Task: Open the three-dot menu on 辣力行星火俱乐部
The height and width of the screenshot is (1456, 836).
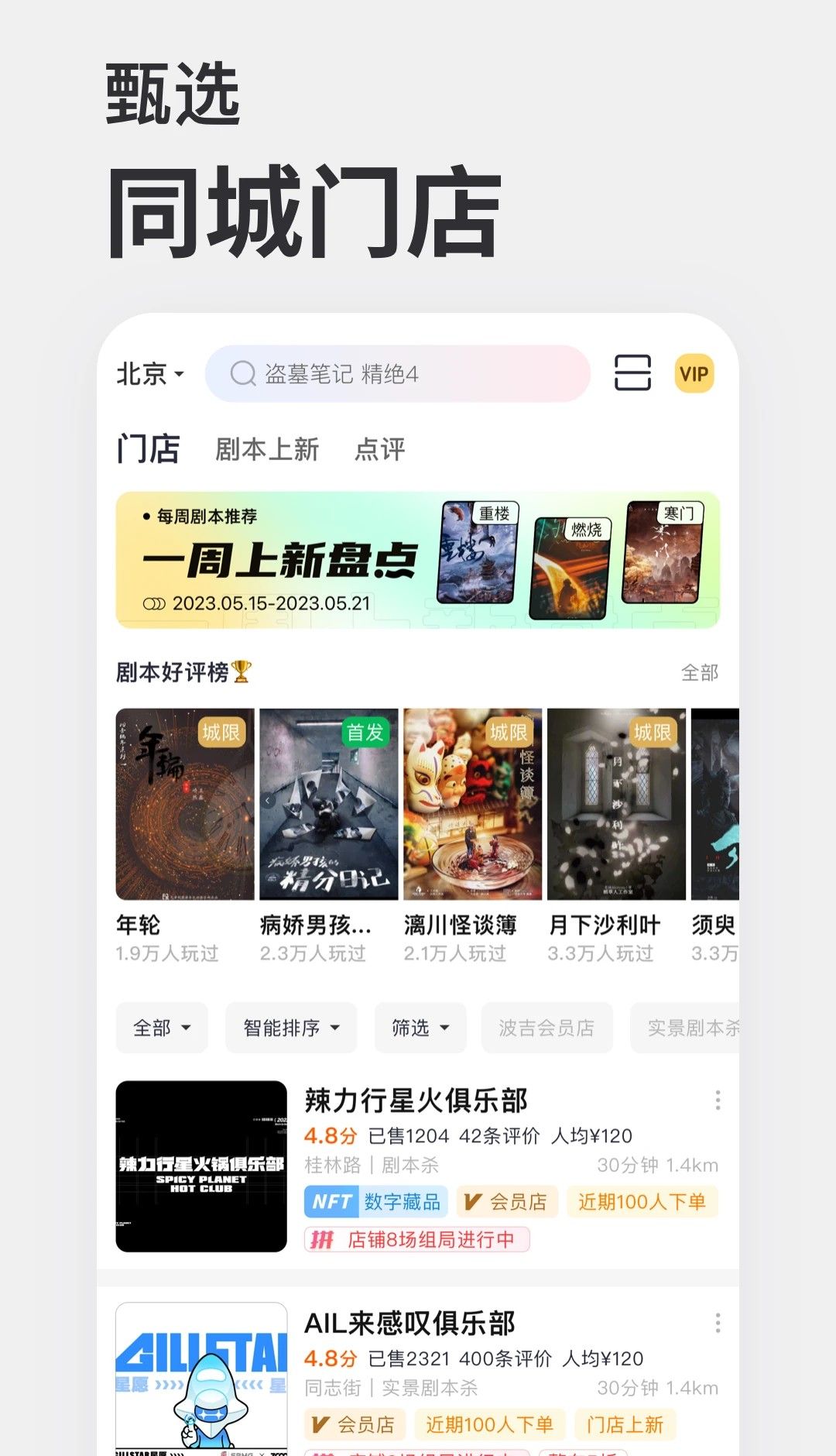Action: tap(716, 1100)
